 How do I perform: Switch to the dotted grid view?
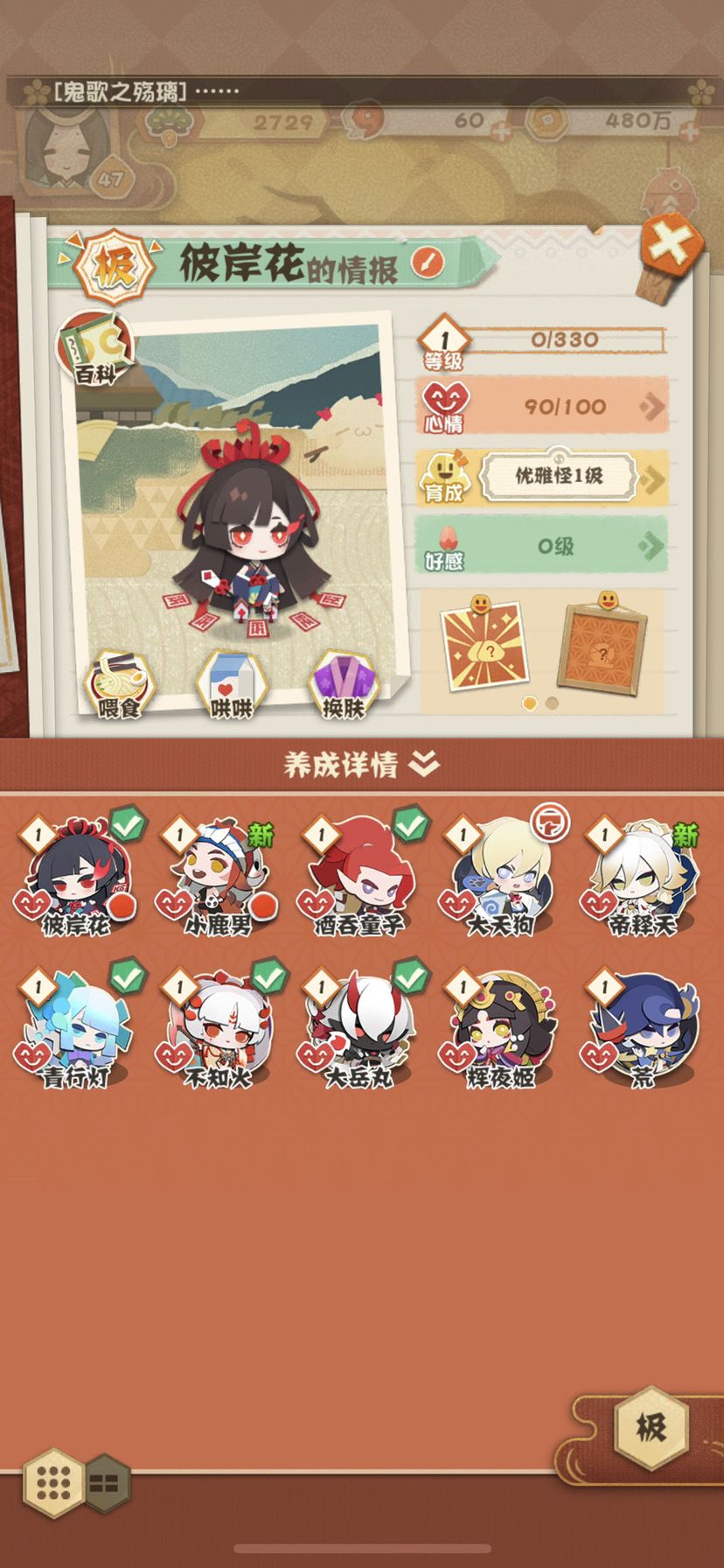pyautogui.click(x=54, y=1482)
